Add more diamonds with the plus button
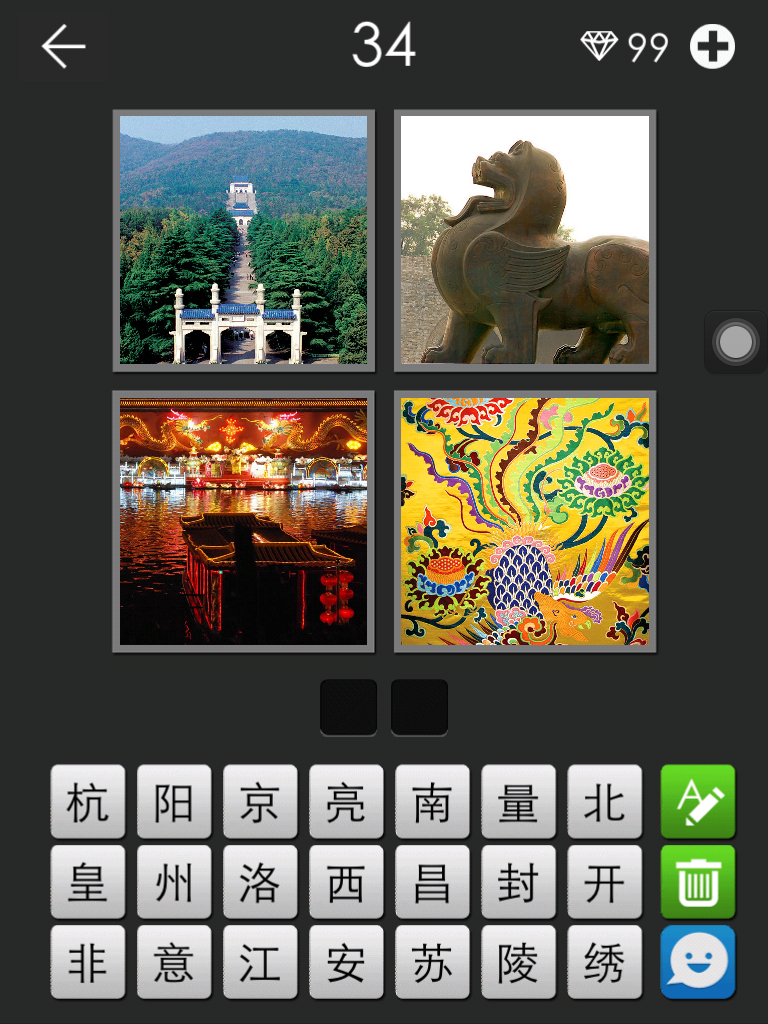This screenshot has width=768, height=1024. 713,47
